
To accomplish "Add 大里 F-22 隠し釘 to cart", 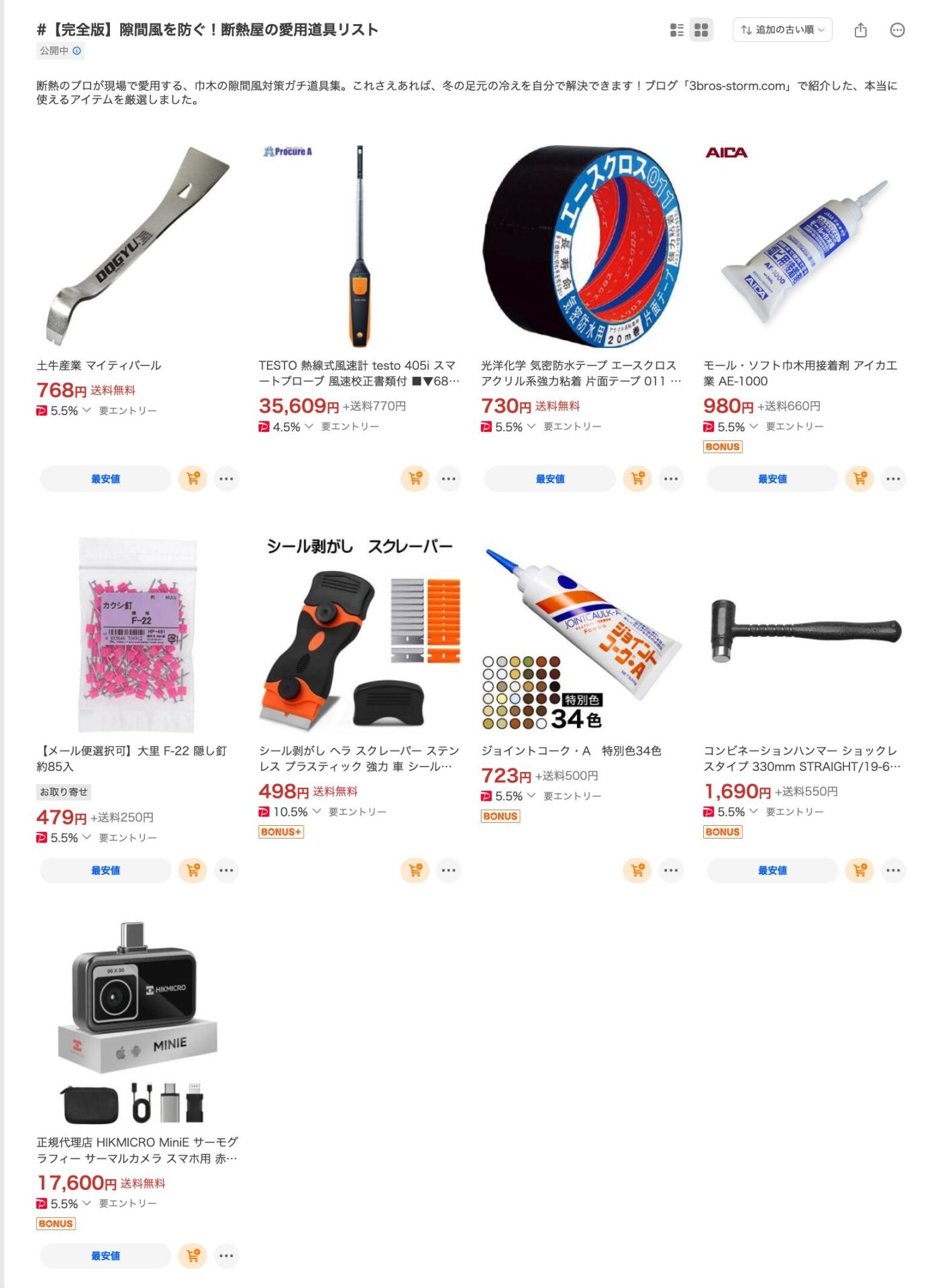I will tap(193, 871).
